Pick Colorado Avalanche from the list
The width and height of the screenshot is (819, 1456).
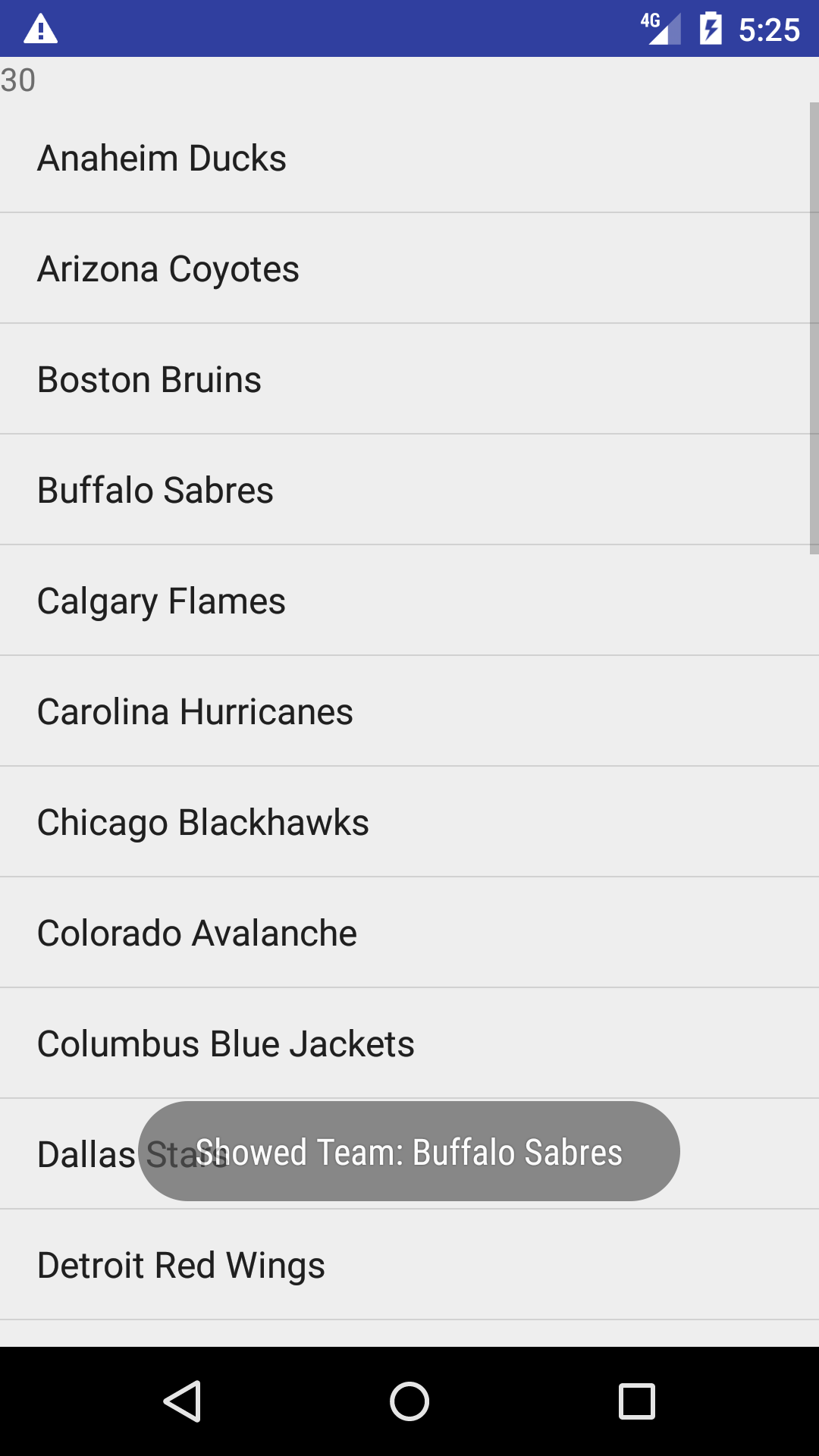[409, 933]
